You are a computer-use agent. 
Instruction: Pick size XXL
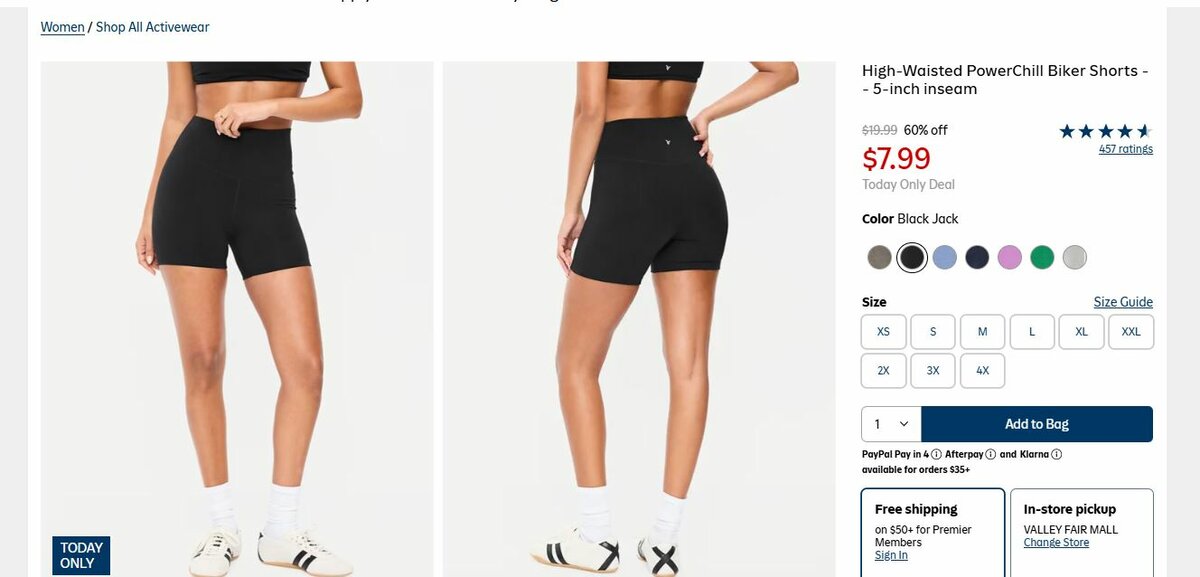(1131, 332)
